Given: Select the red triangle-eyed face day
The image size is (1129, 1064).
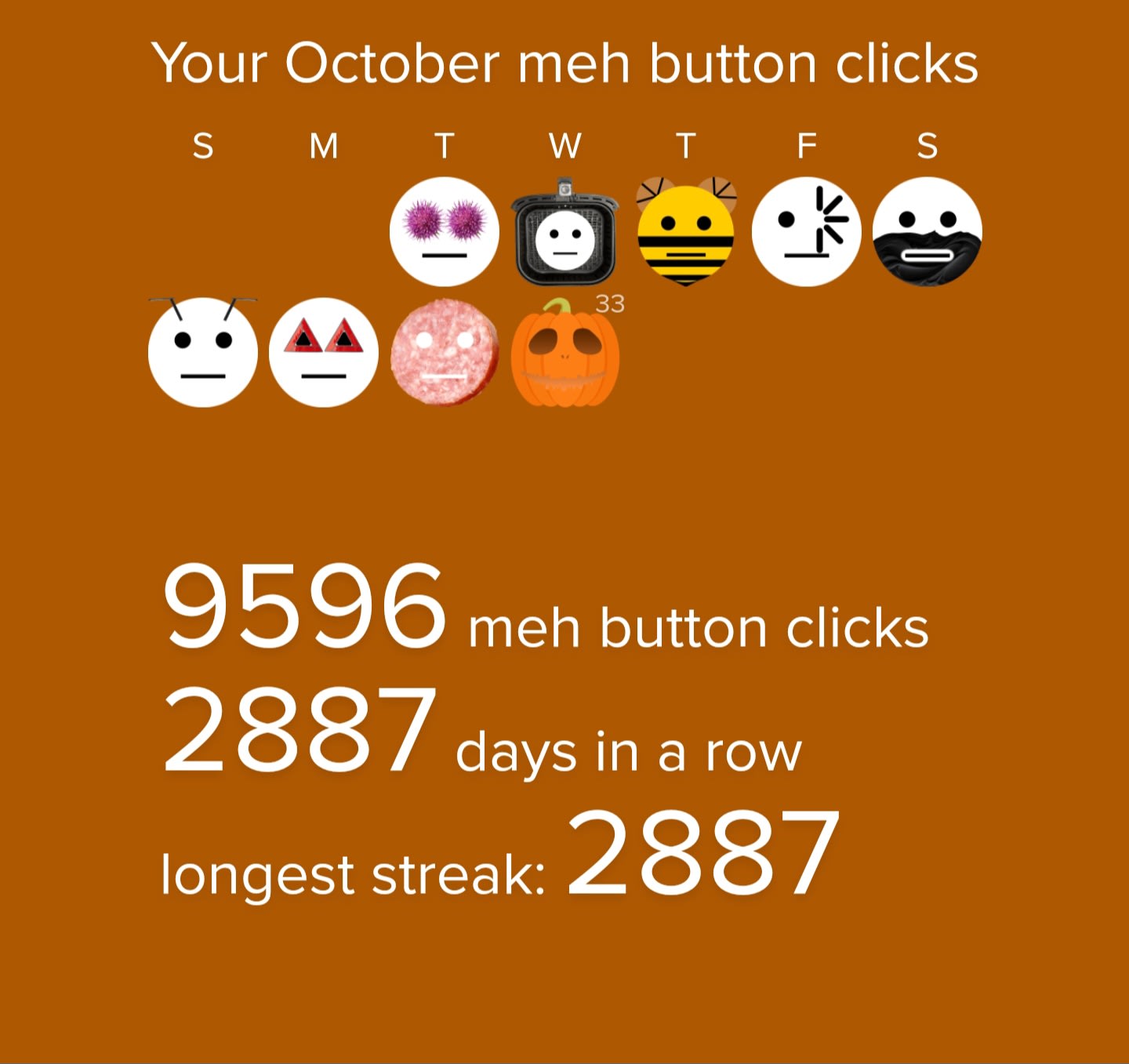Looking at the screenshot, I should pos(324,352).
